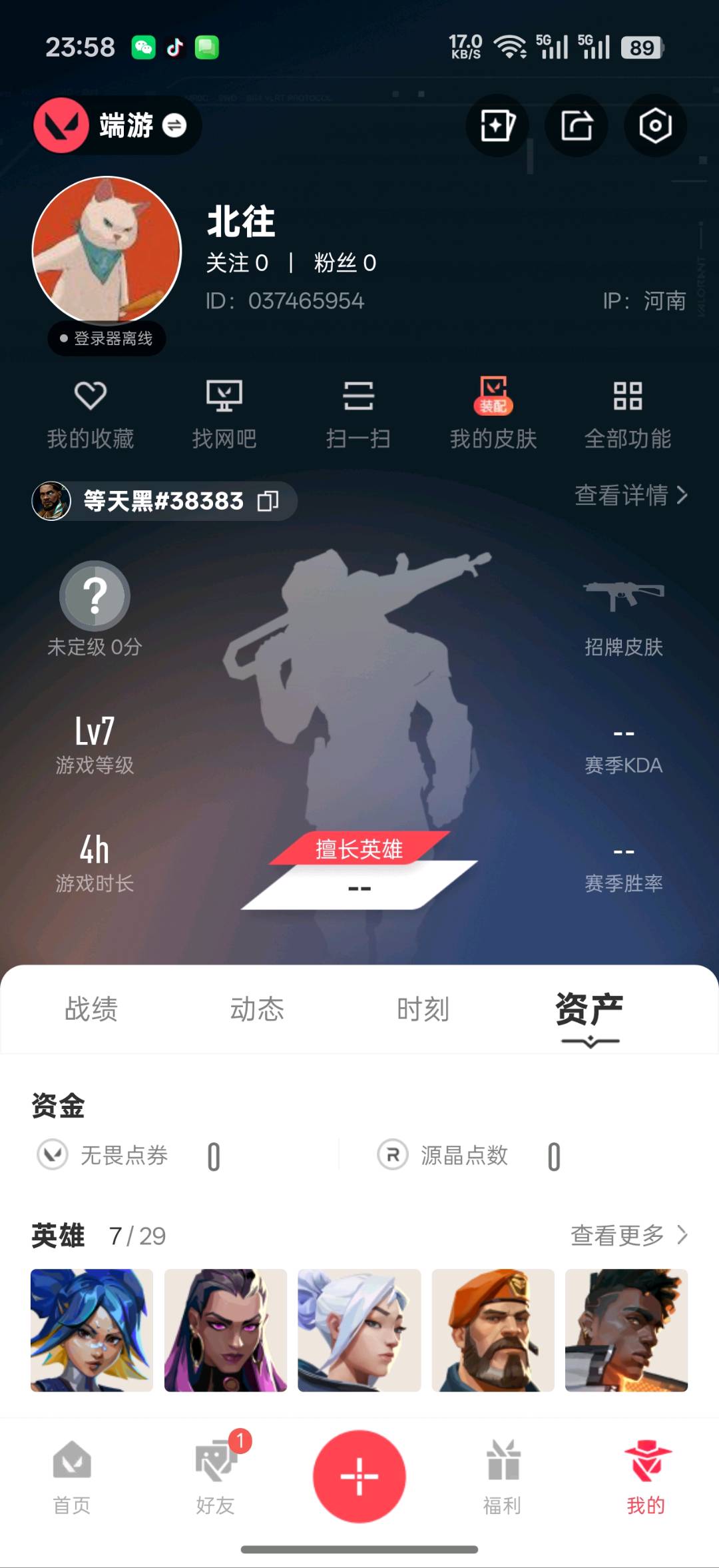Switch to the 战绩 tab
719x1568 pixels.
91,1009
